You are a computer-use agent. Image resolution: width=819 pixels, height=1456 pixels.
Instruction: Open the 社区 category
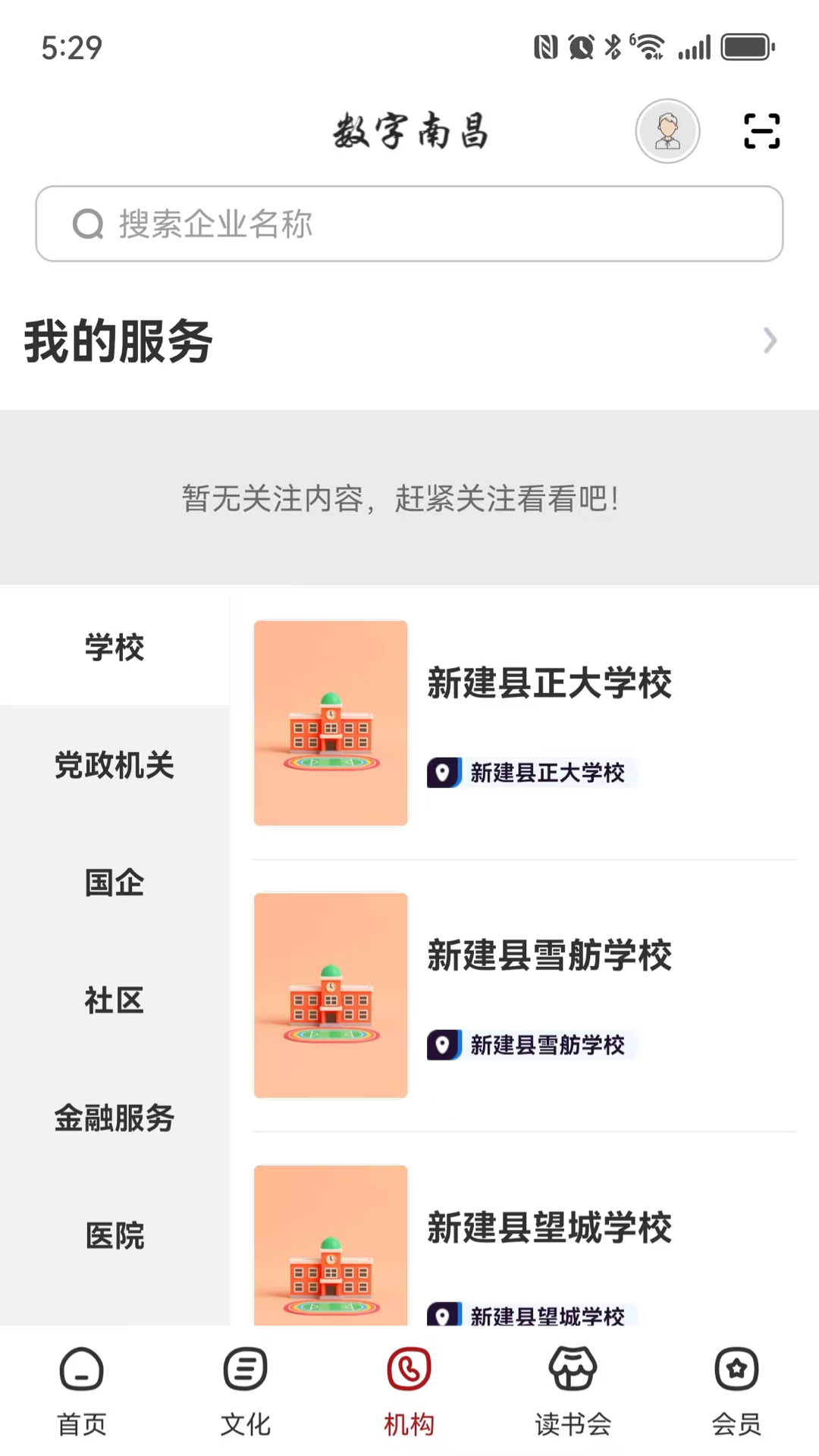pyautogui.click(x=114, y=1000)
